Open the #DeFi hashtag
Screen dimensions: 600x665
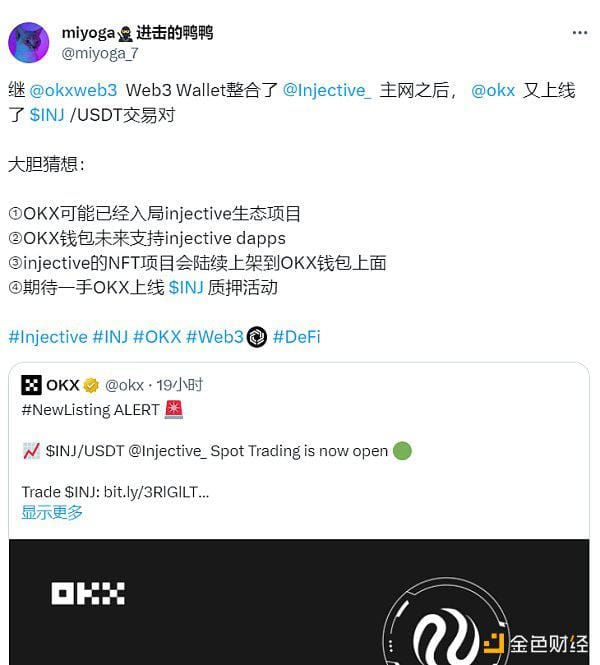[x=296, y=337]
